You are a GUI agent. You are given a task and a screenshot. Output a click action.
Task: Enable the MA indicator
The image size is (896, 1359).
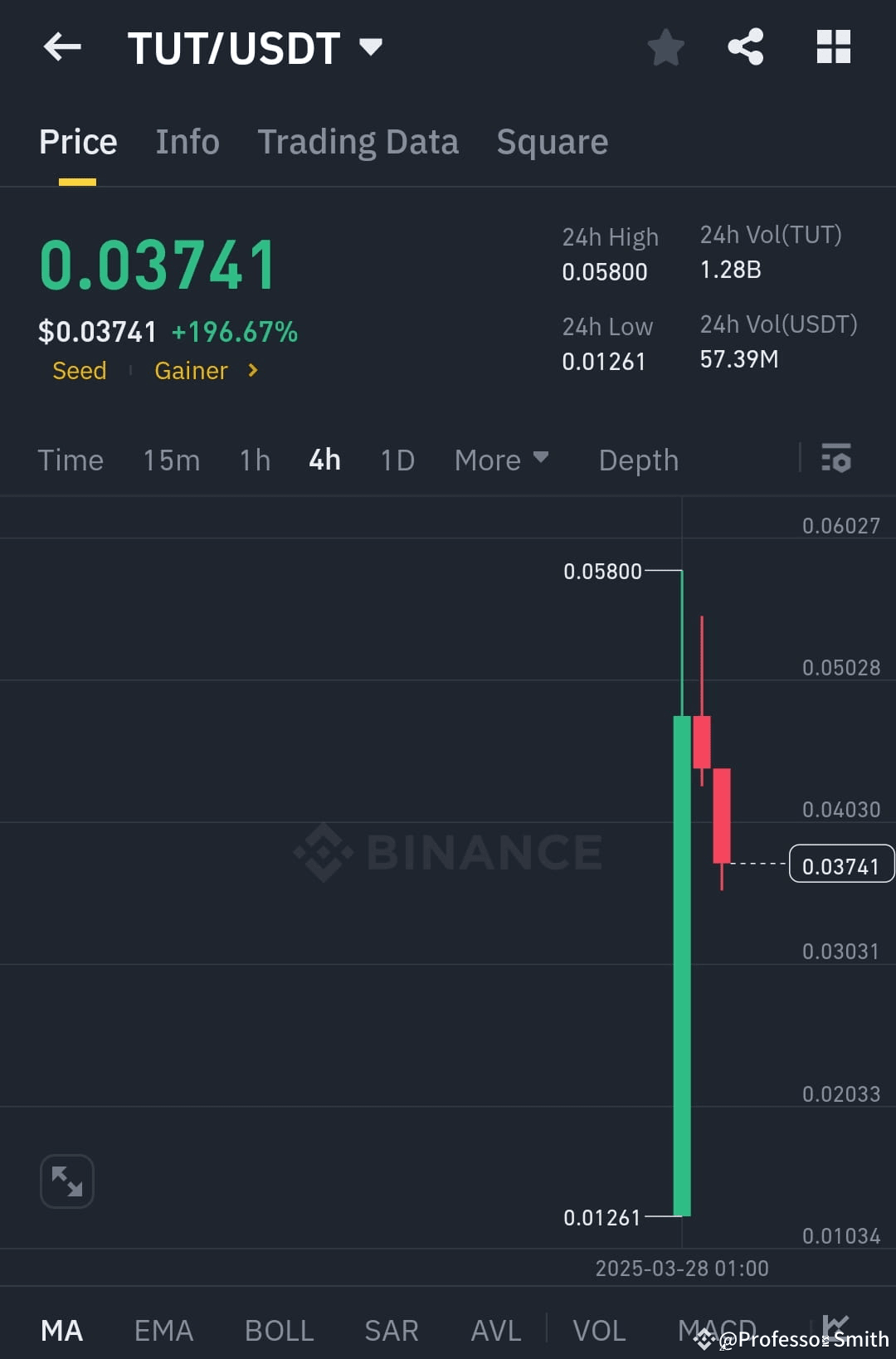pos(62,1329)
